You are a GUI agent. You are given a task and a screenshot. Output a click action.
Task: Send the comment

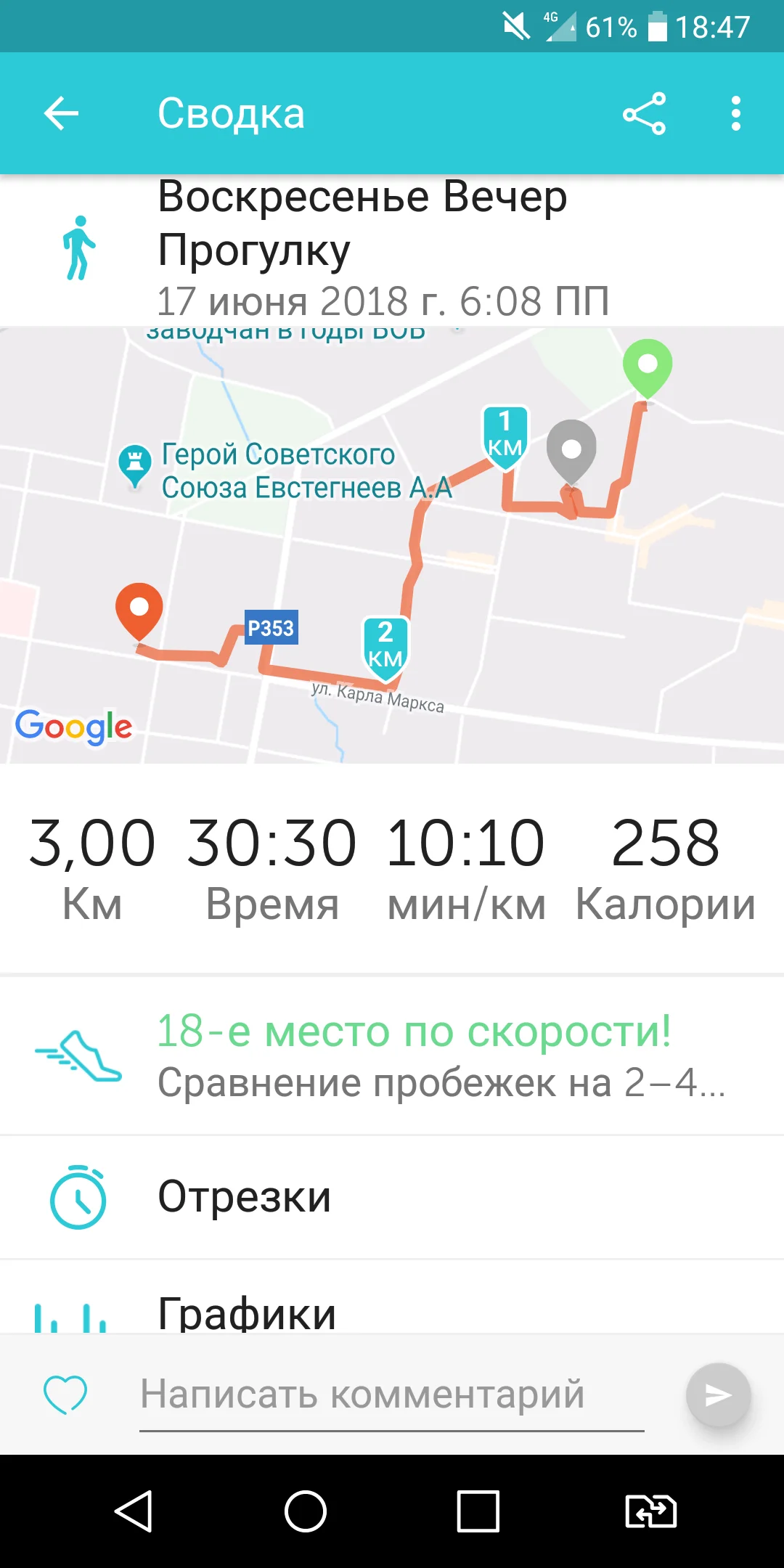pyautogui.click(x=718, y=1395)
